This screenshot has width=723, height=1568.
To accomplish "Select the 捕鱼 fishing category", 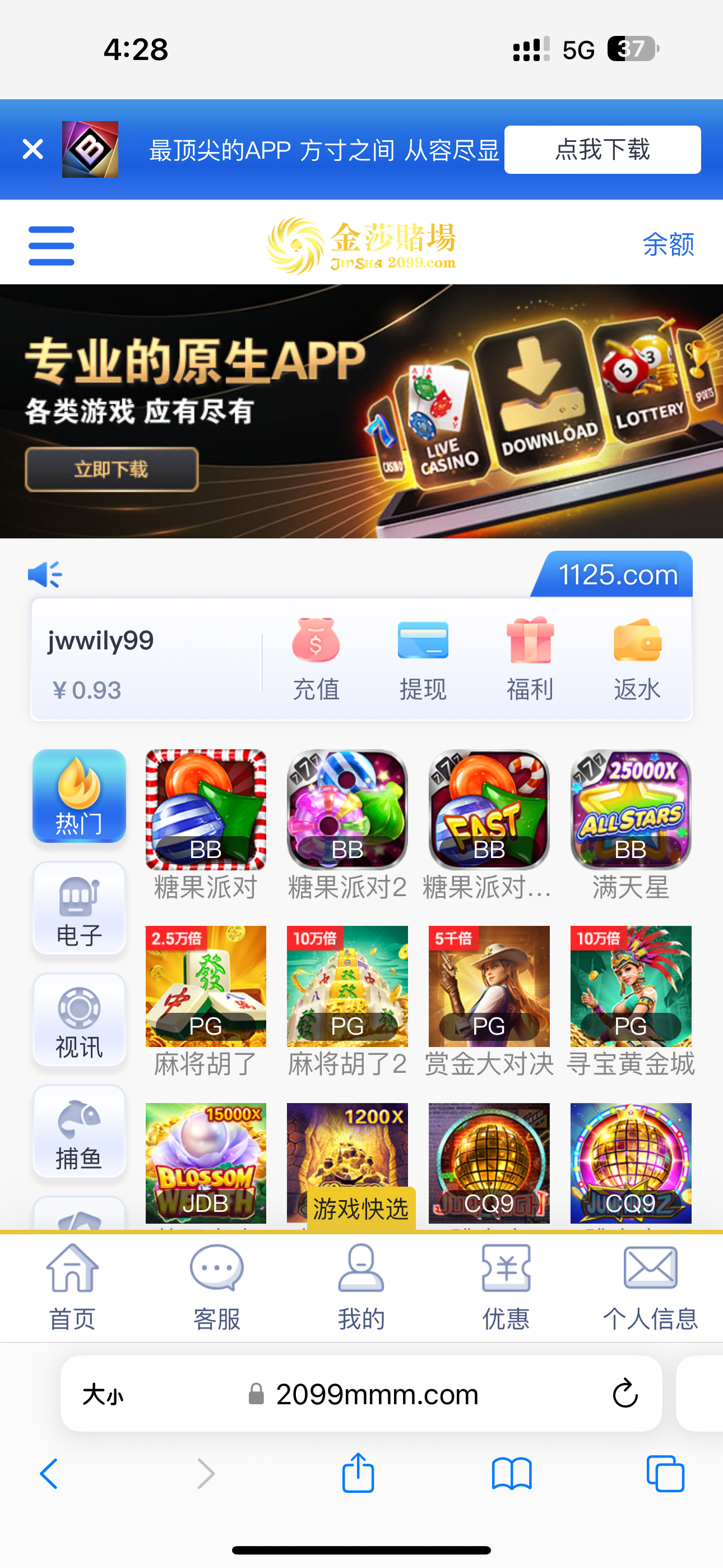I will (79, 1131).
